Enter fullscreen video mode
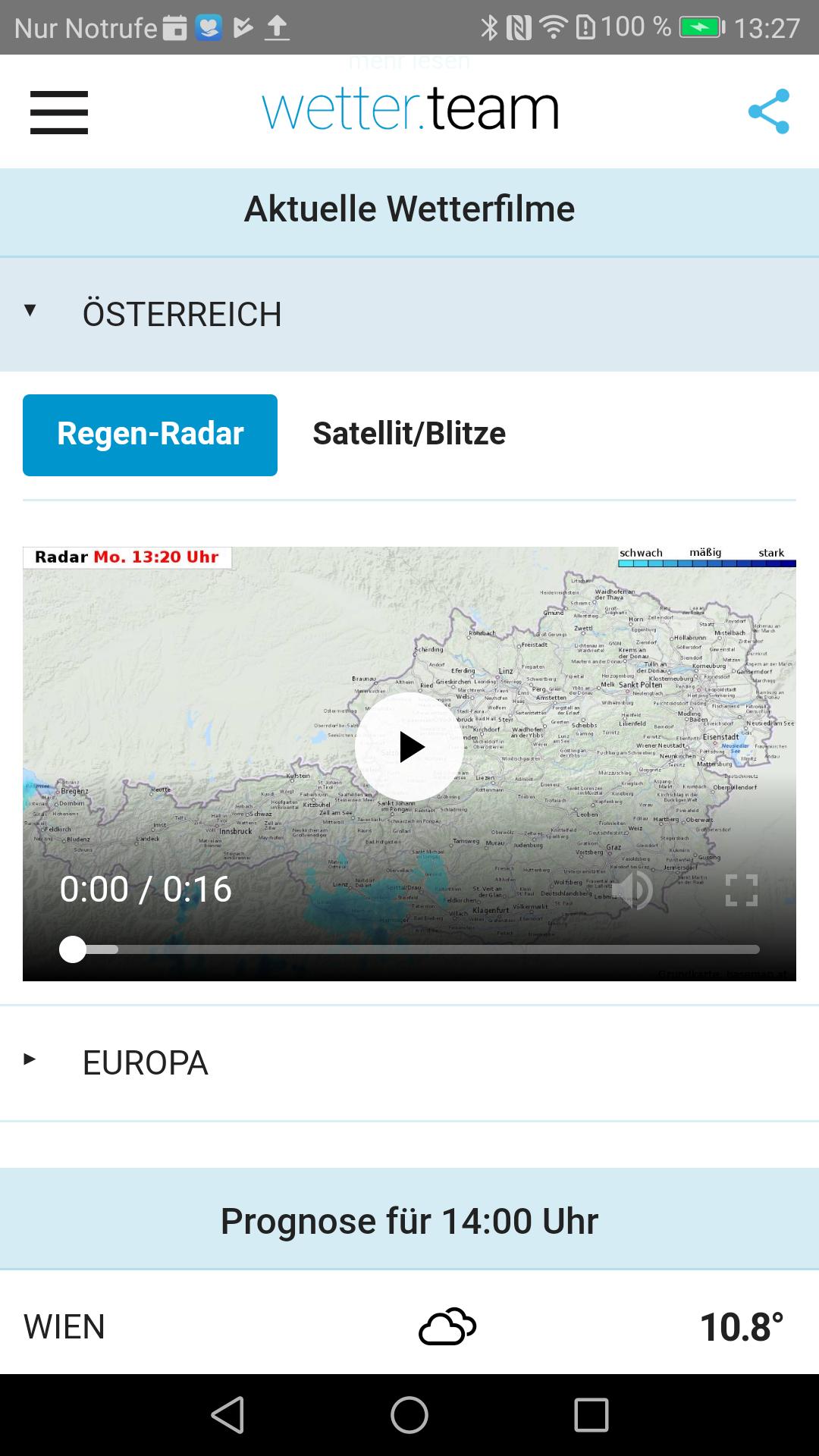 [x=741, y=890]
